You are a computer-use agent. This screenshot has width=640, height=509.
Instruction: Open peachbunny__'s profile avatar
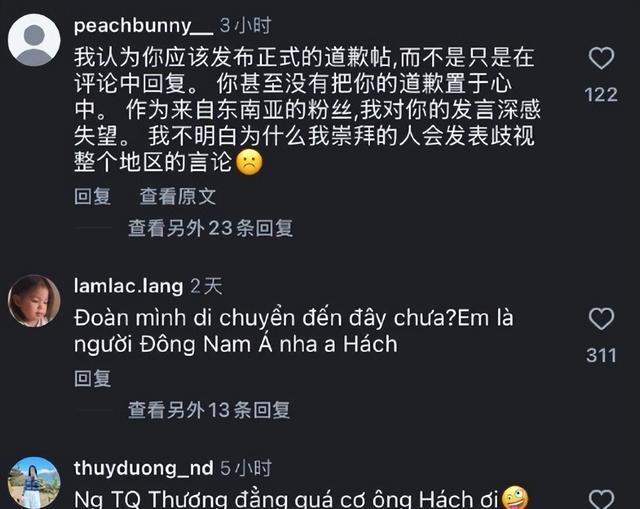click(34, 40)
